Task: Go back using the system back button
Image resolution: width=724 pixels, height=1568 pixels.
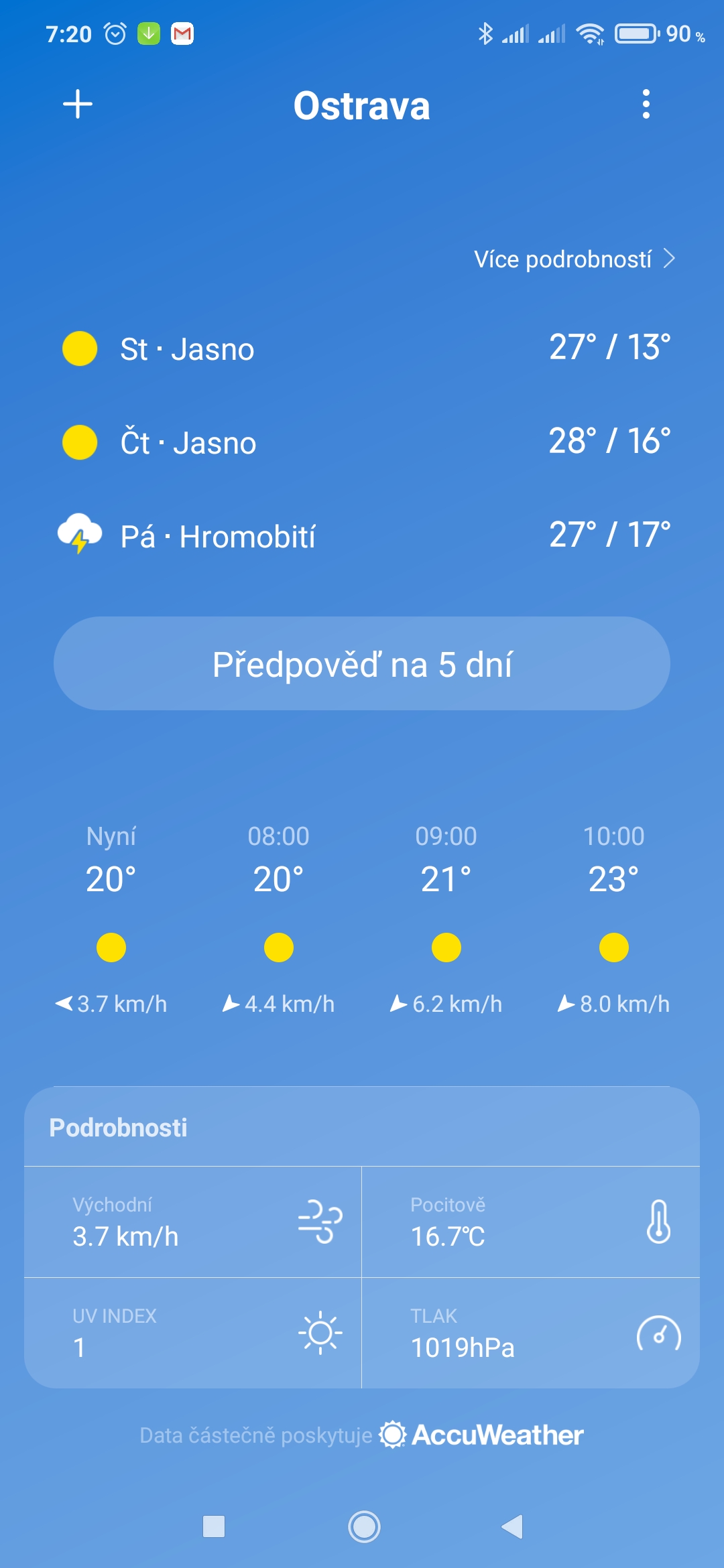Action: (x=512, y=1526)
